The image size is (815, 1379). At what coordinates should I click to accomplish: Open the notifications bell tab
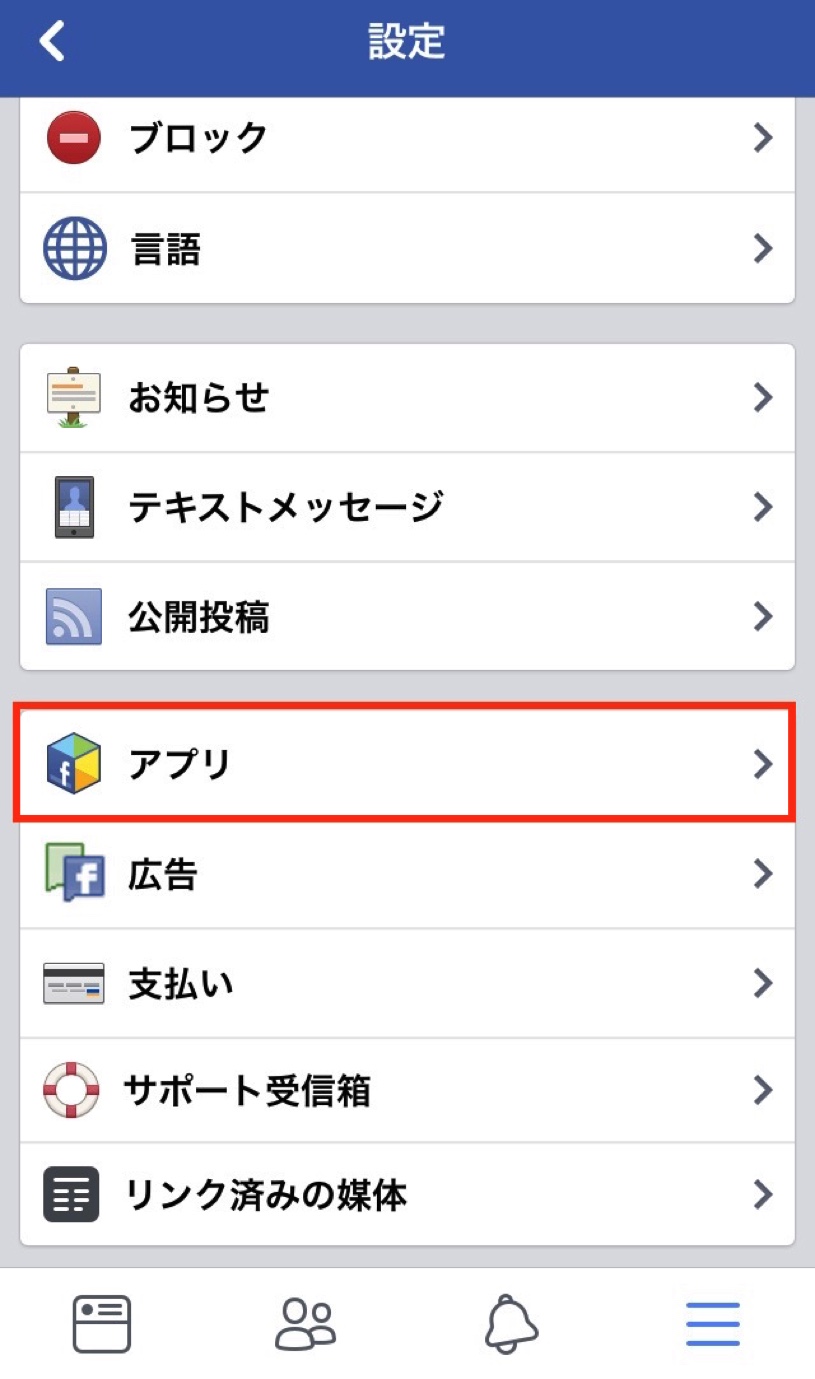511,1324
